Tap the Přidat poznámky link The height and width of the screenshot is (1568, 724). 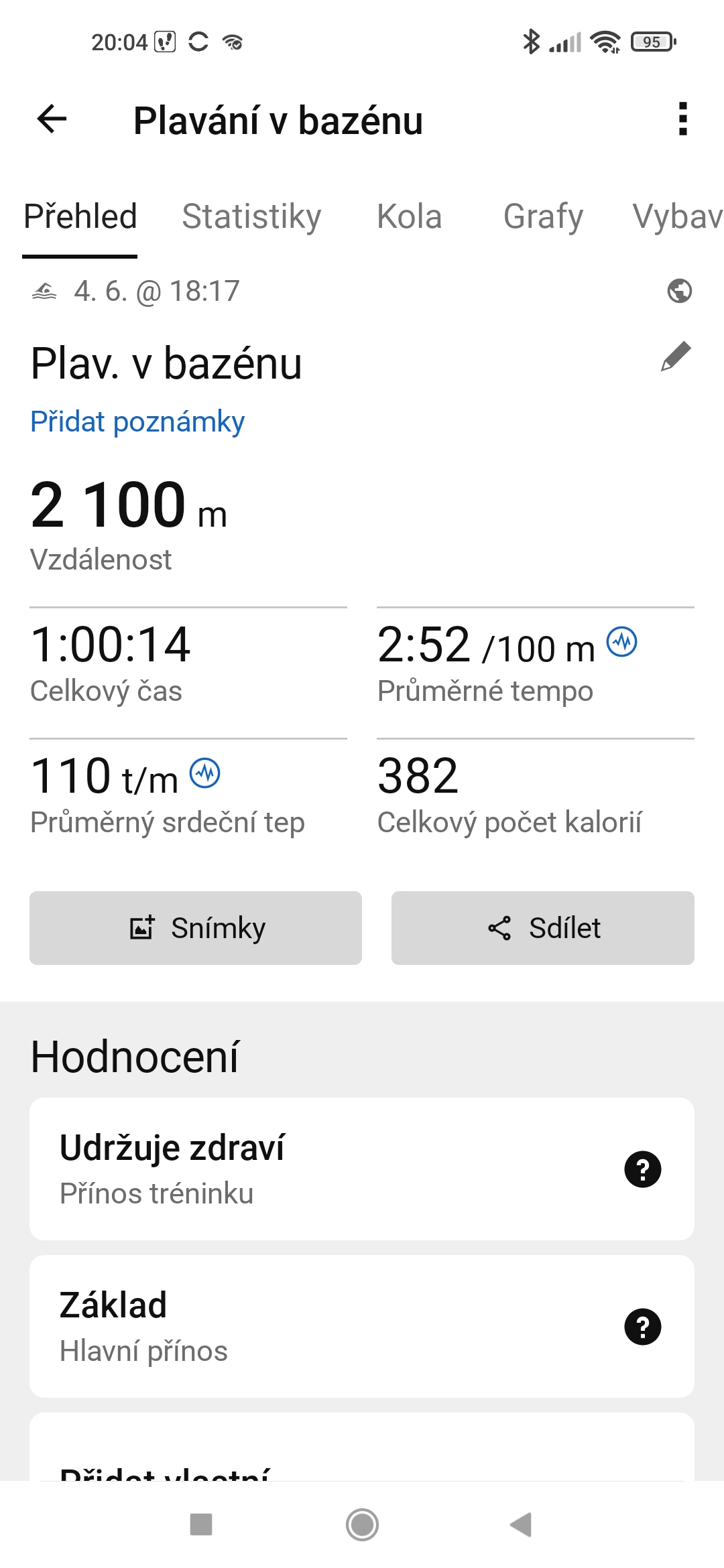pos(137,422)
